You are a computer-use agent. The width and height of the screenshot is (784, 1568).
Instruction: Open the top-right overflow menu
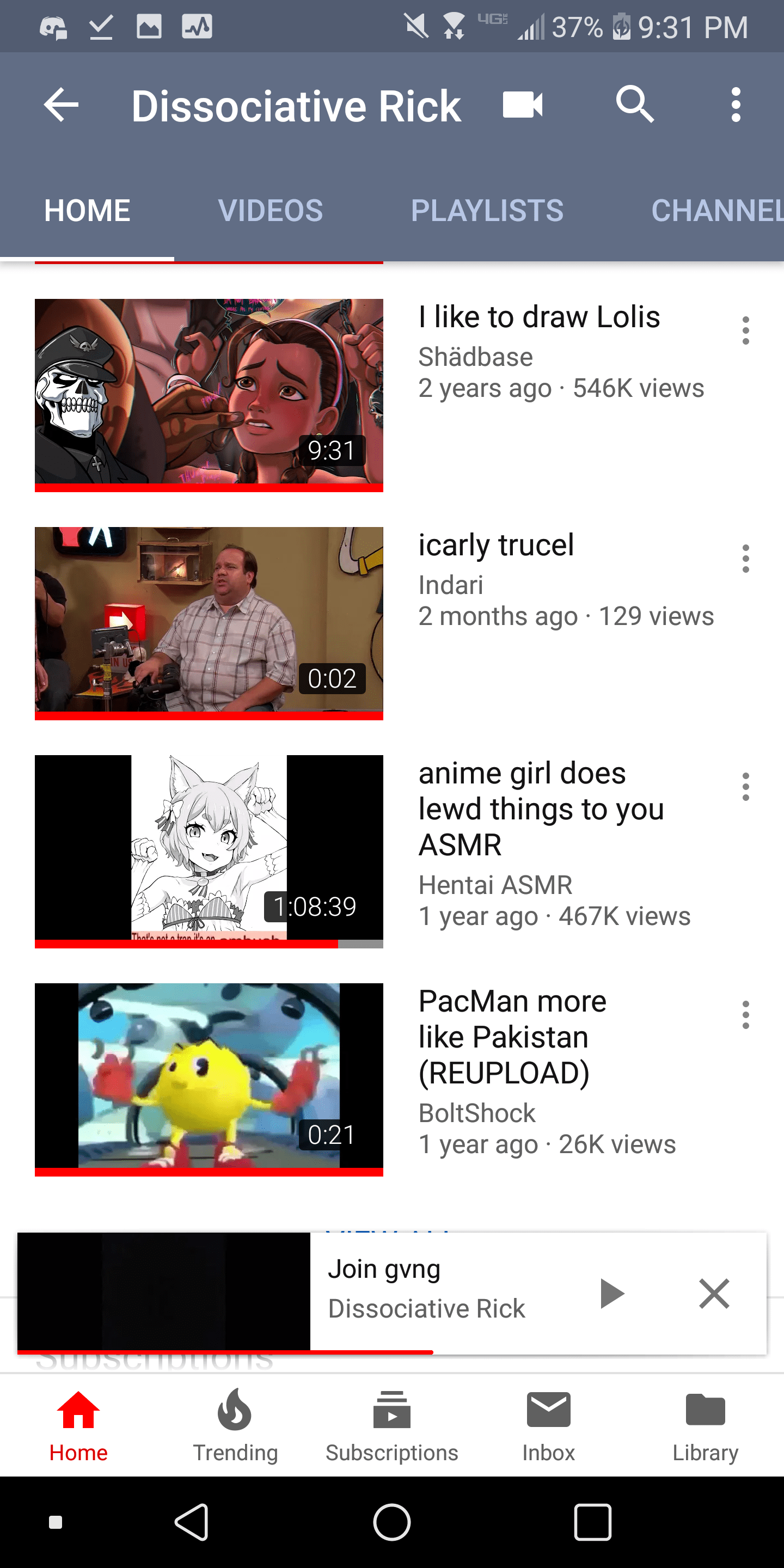tap(736, 105)
